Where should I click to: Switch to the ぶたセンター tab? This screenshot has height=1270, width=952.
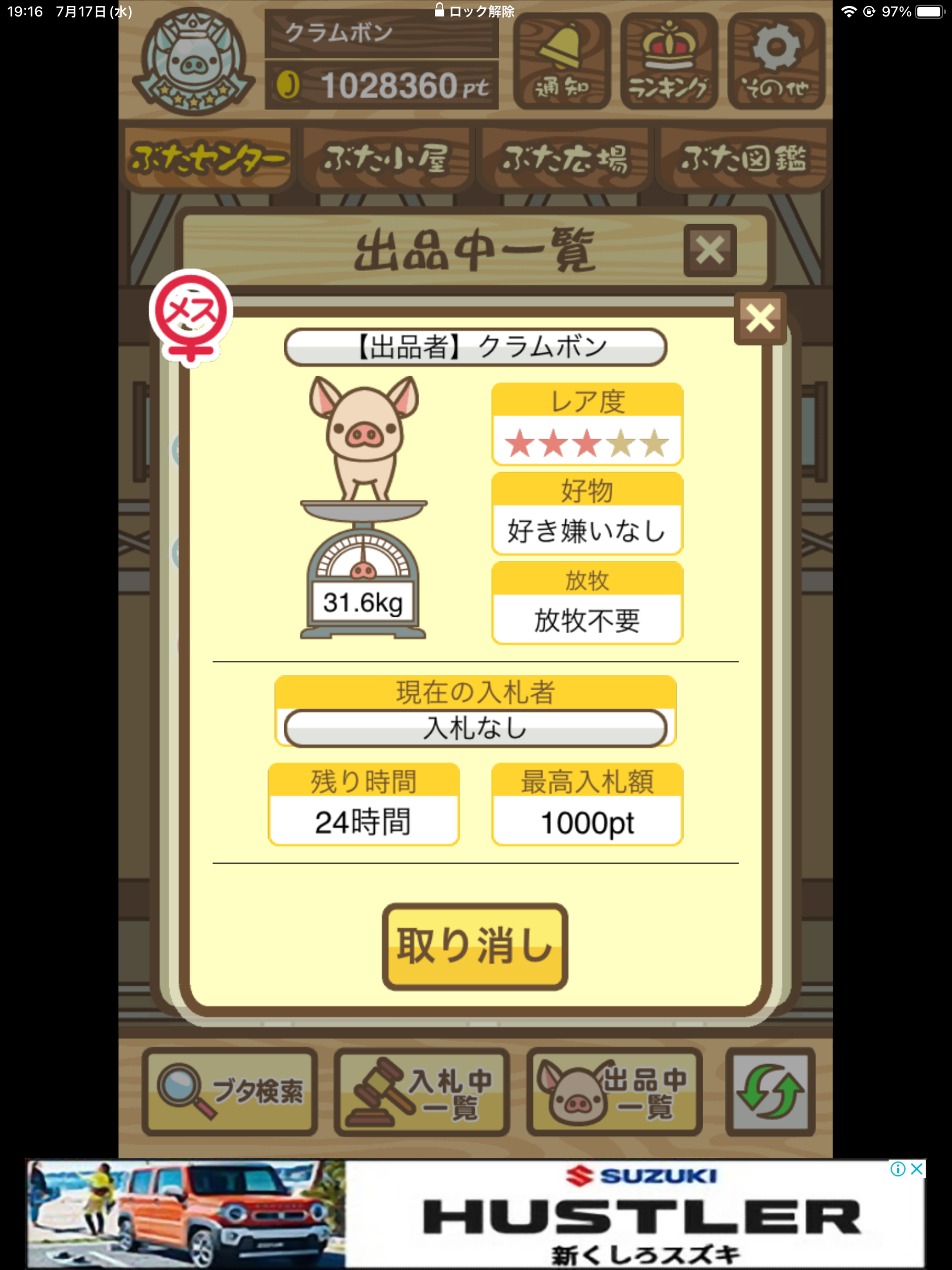coord(209,159)
